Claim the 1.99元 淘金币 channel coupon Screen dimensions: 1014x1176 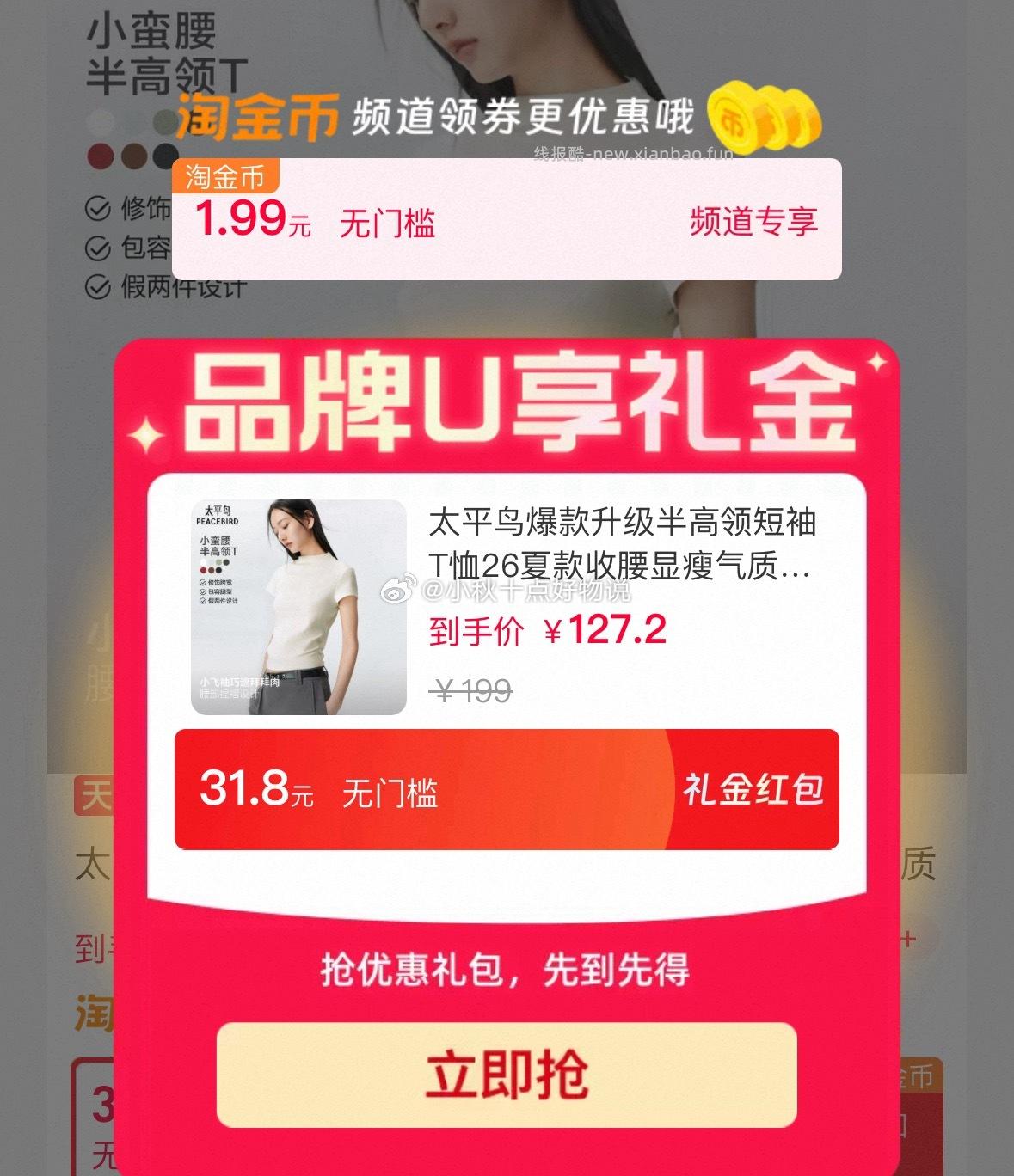[506, 220]
